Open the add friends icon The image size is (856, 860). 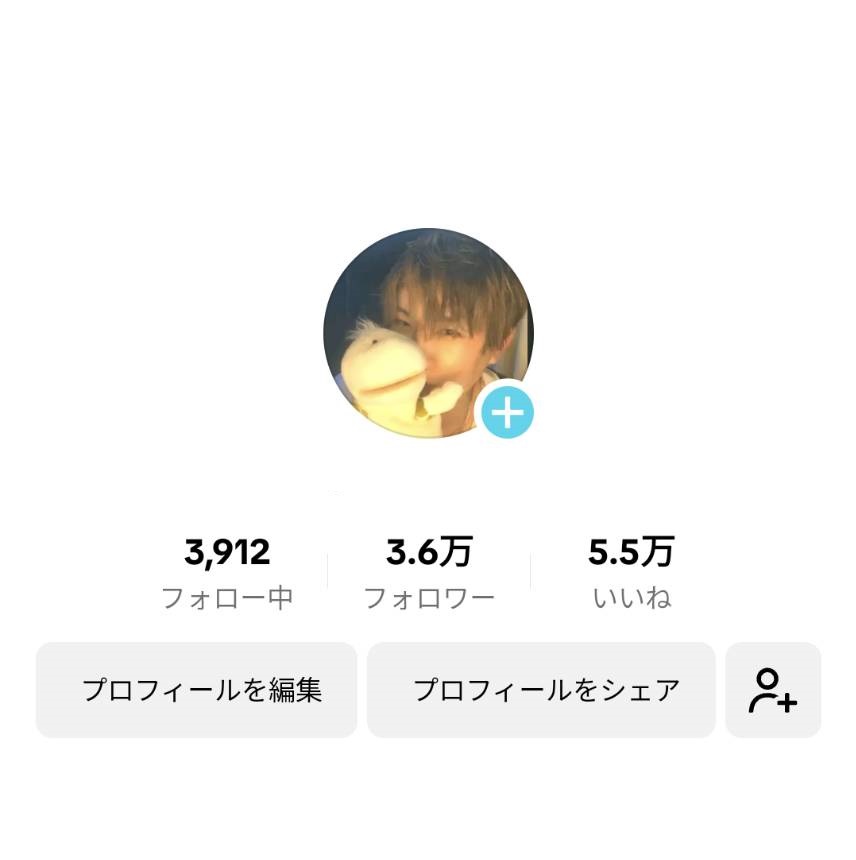pyautogui.click(x=773, y=690)
